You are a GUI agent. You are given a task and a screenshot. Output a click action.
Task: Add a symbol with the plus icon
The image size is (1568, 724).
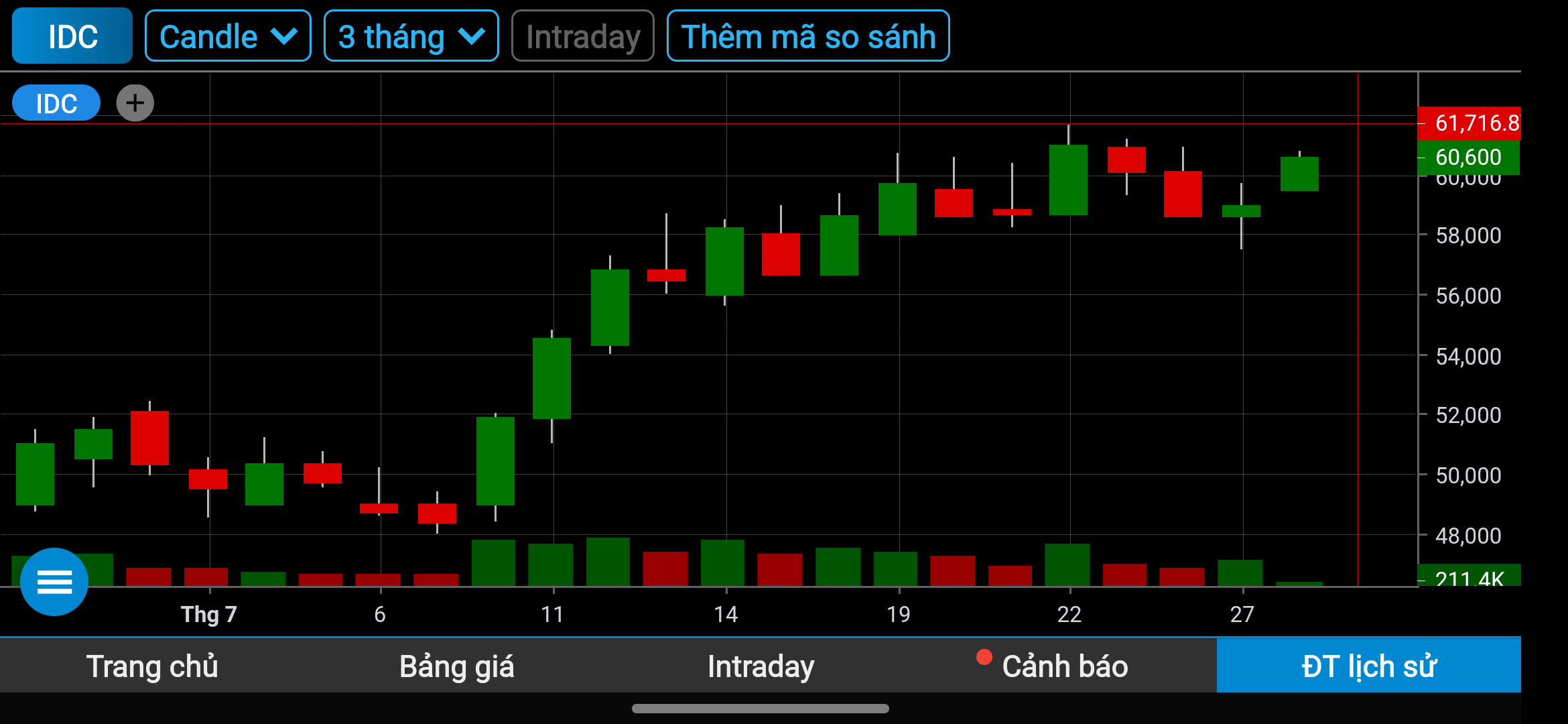[135, 103]
